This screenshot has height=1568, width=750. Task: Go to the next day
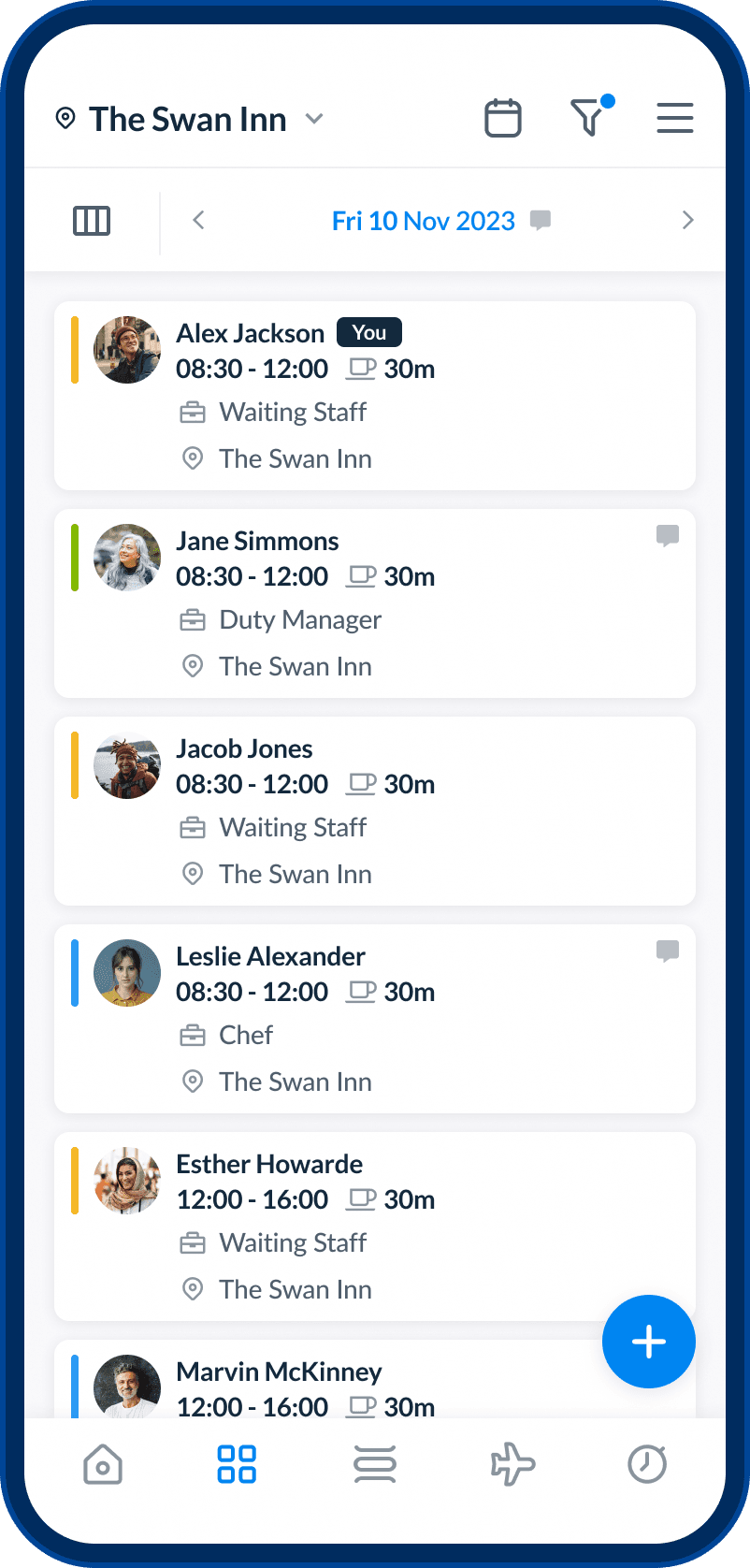688,220
